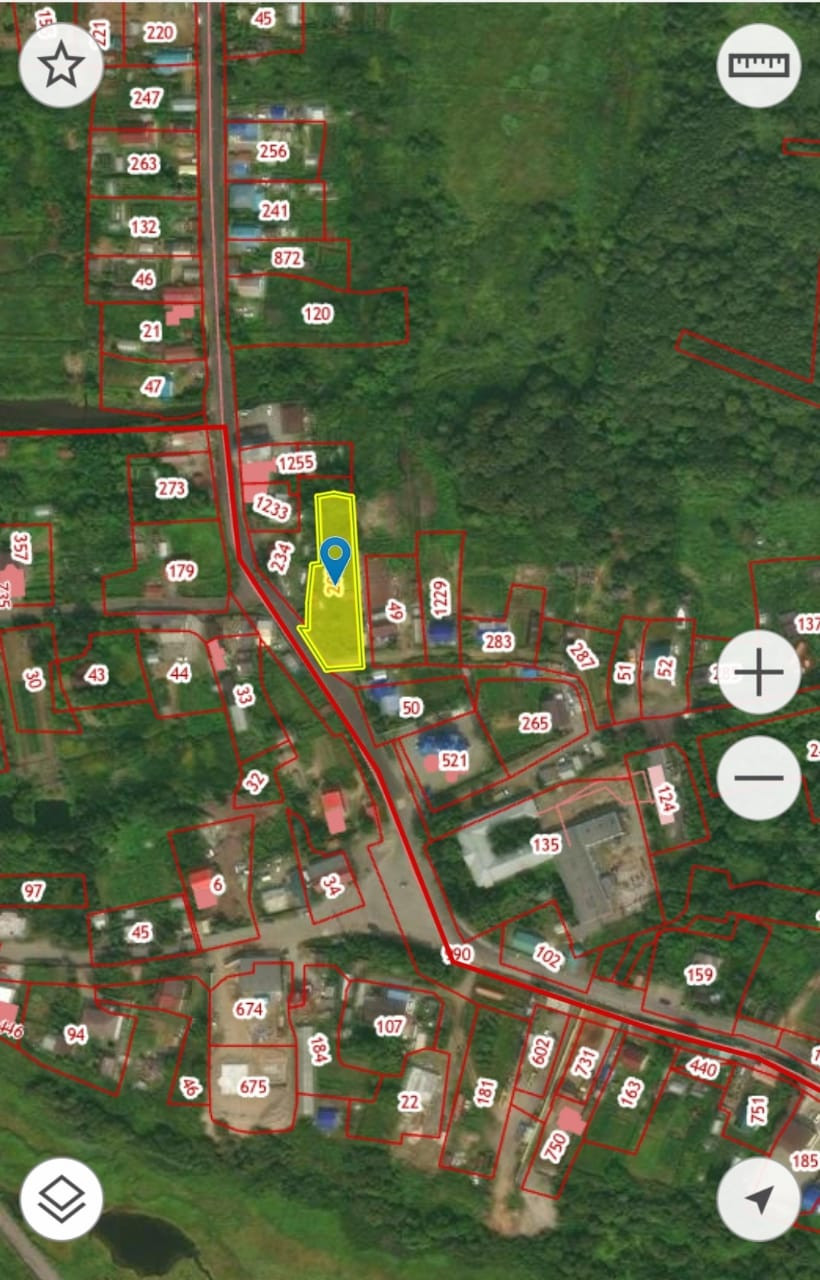
Task: Center the map on my location
Action: click(x=759, y=1199)
